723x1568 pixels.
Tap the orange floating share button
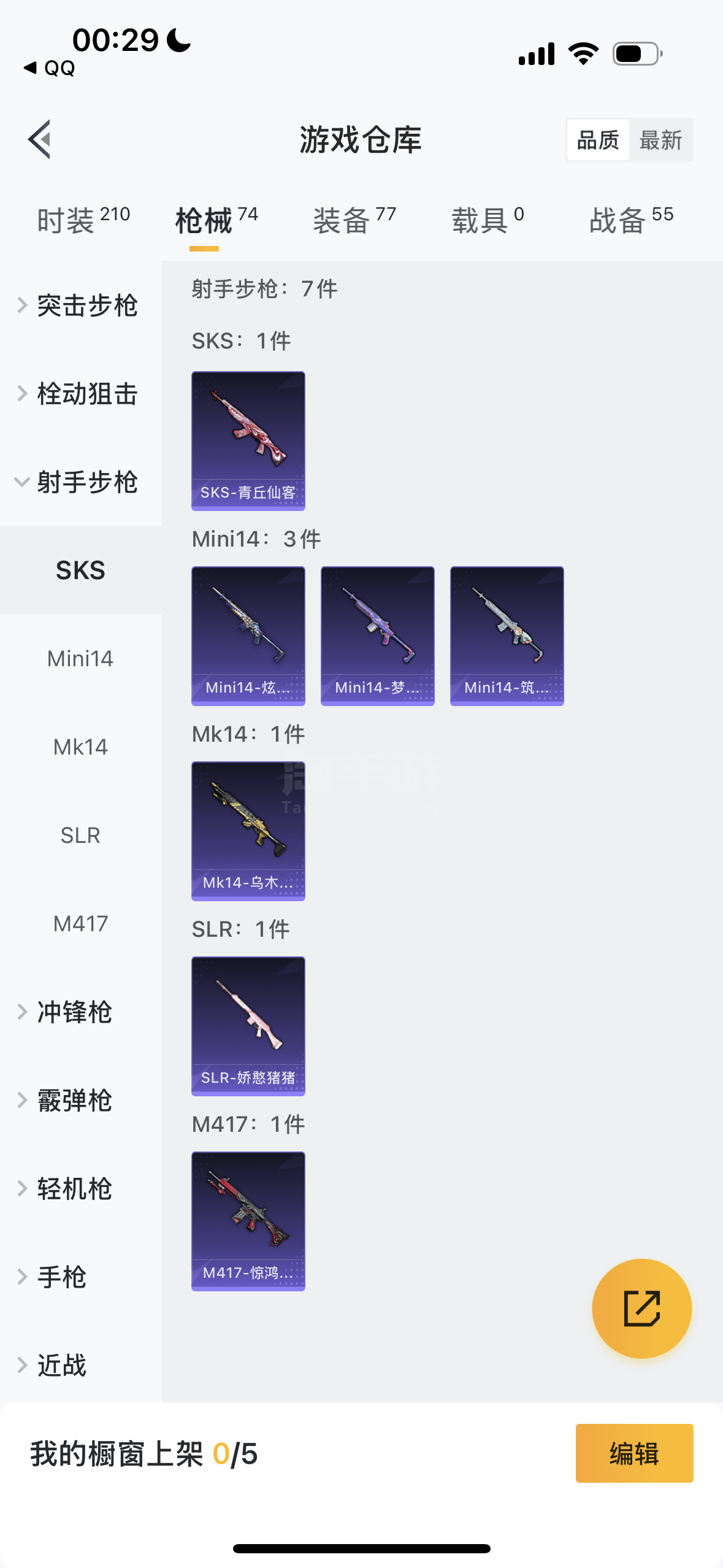click(641, 1309)
